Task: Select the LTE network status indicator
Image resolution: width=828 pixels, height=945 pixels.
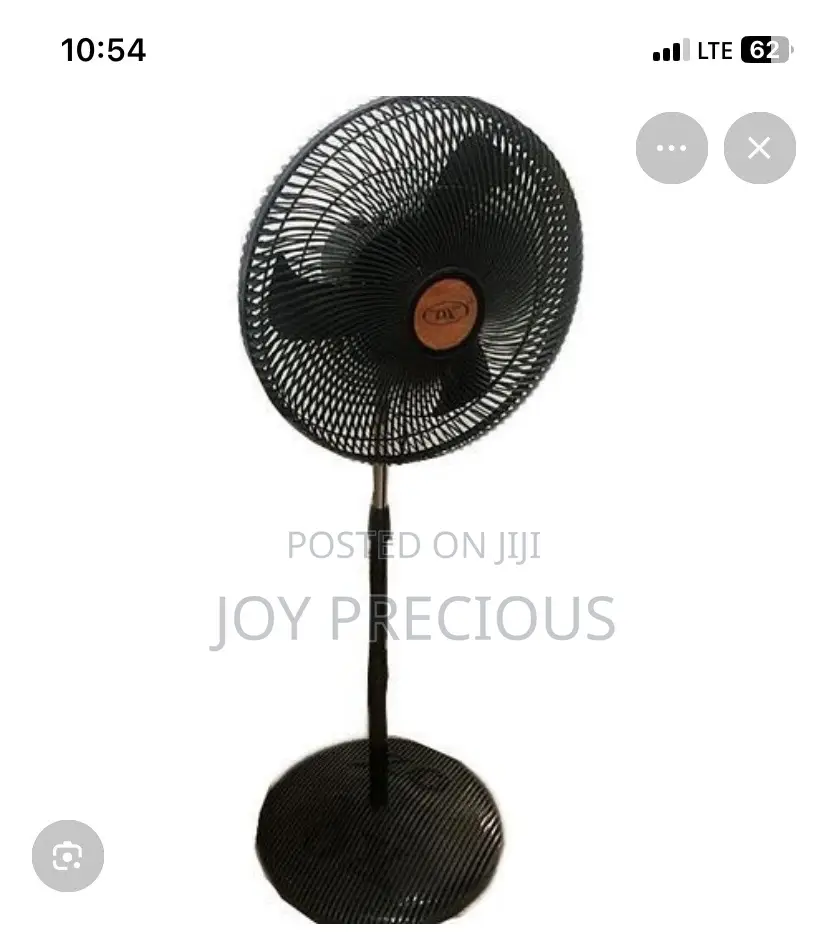Action: point(714,48)
